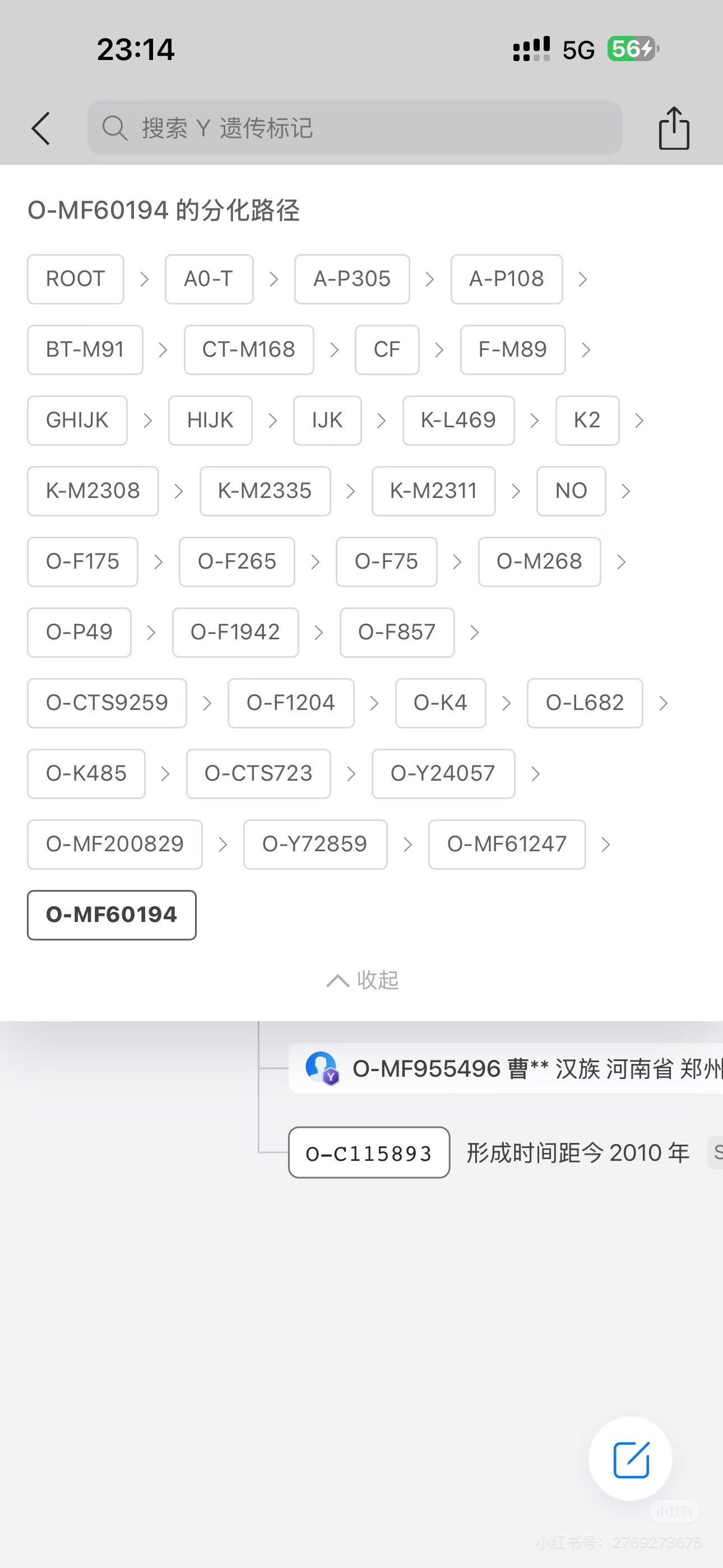Open the O-CTS9259 chip
The image size is (723, 1568).
click(x=107, y=703)
